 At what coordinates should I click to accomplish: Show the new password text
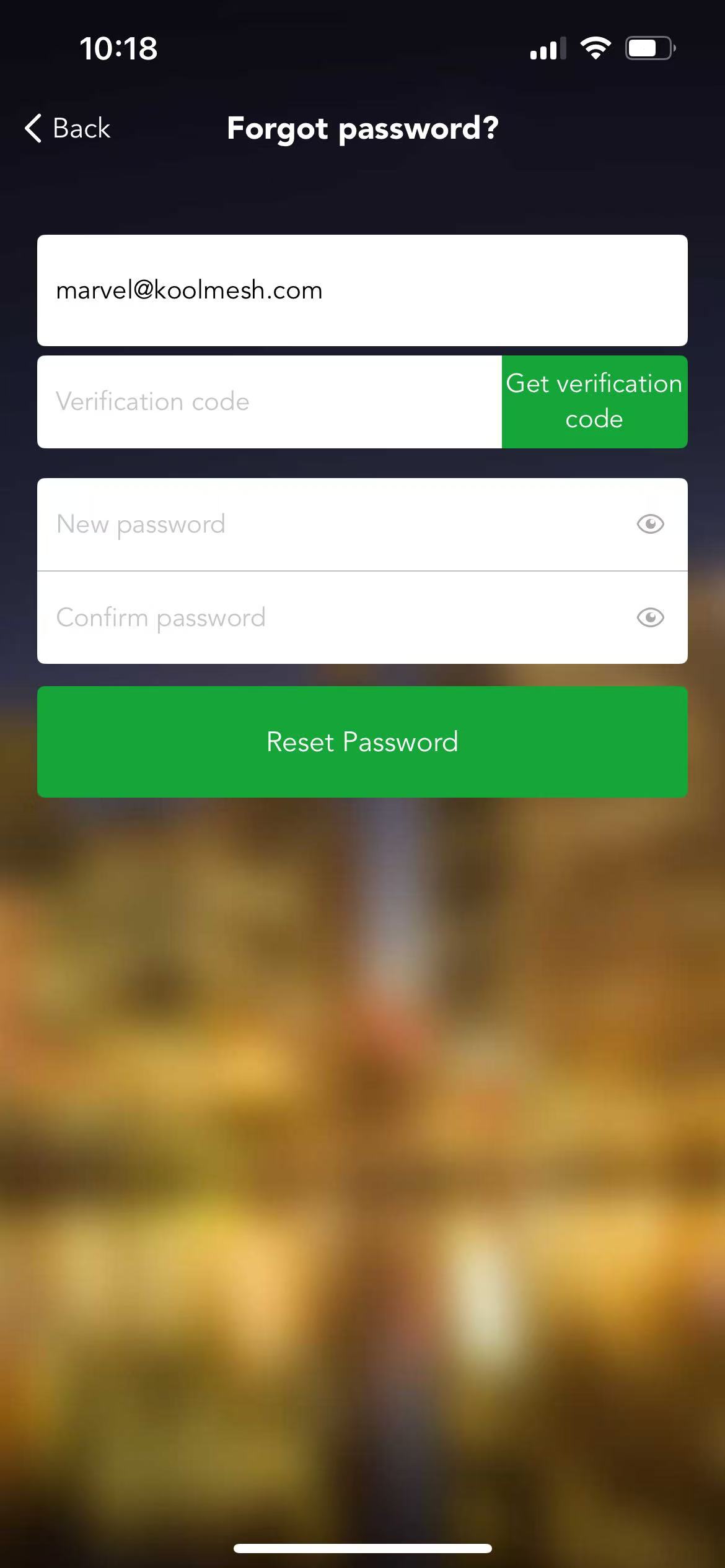coord(650,524)
